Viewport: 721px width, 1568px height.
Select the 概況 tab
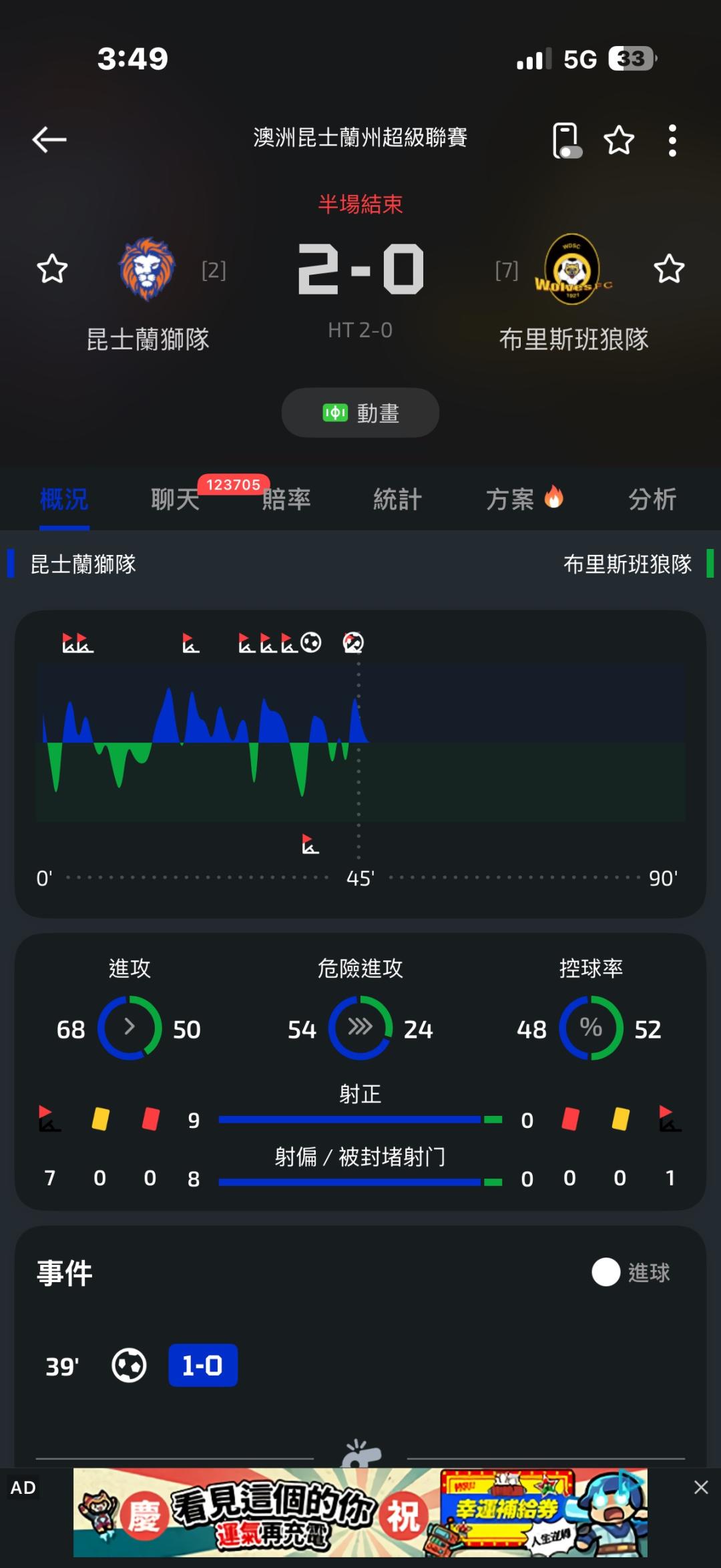(64, 499)
